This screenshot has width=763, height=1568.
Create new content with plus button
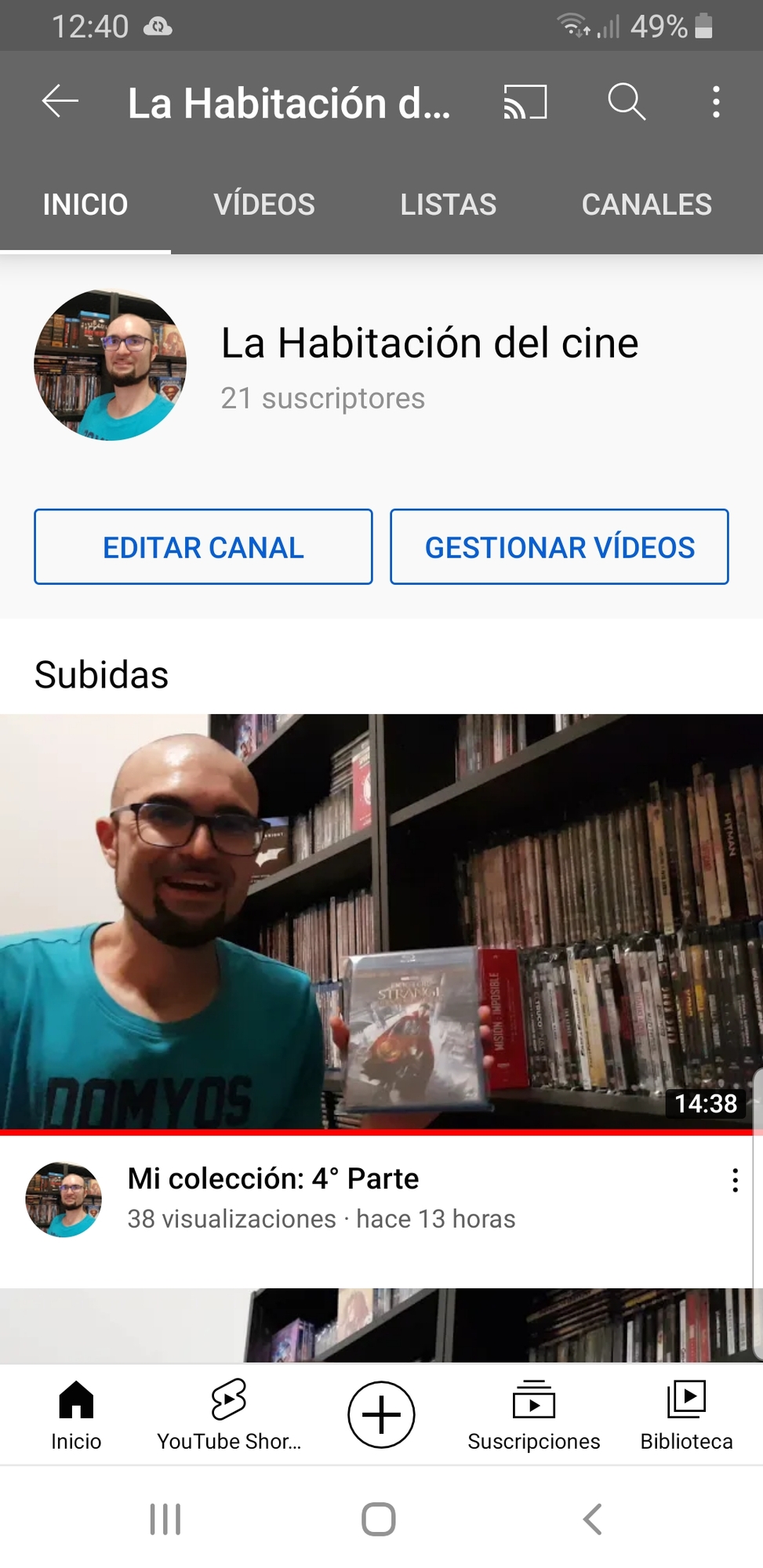click(381, 1415)
